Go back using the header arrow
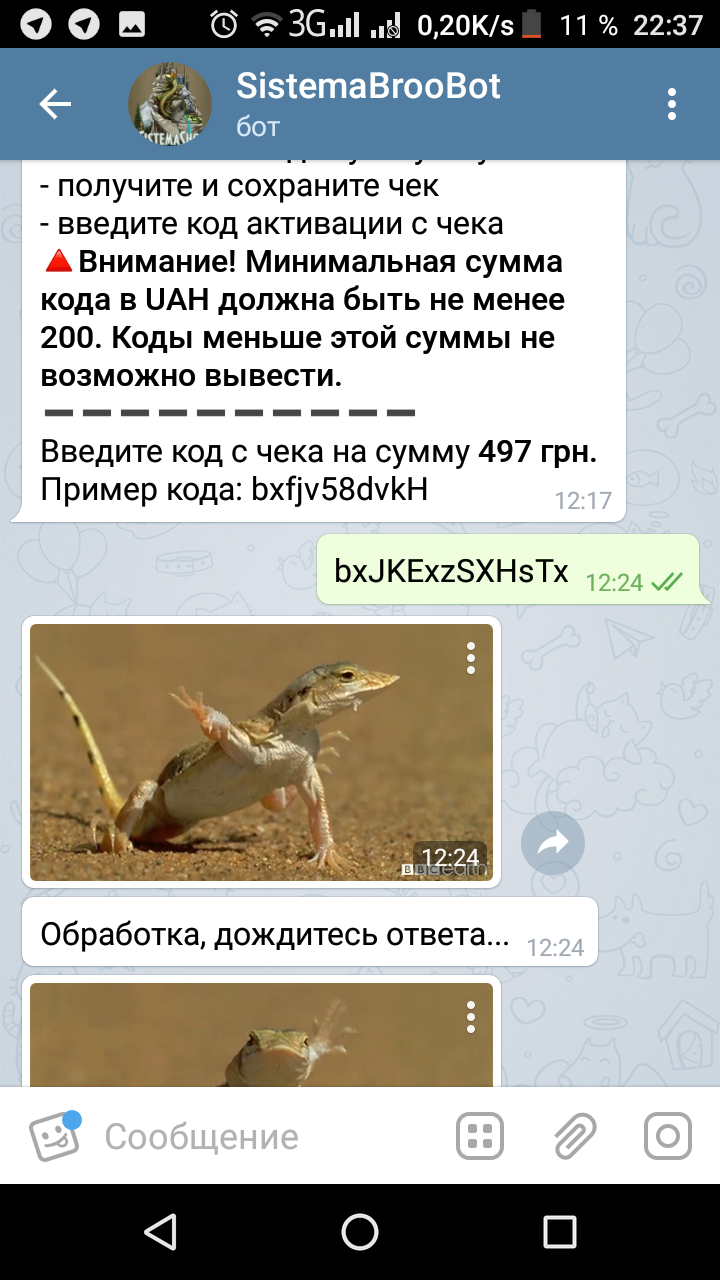 click(55, 104)
